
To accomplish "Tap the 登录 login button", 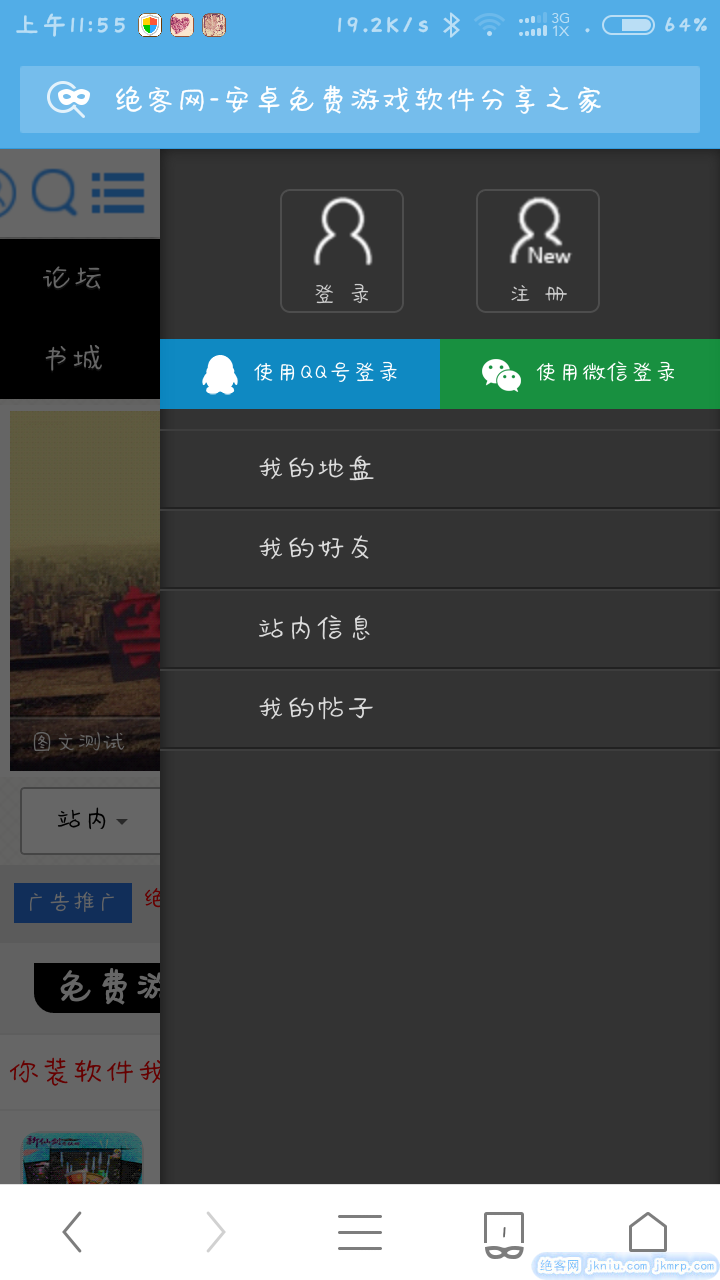I will (341, 251).
